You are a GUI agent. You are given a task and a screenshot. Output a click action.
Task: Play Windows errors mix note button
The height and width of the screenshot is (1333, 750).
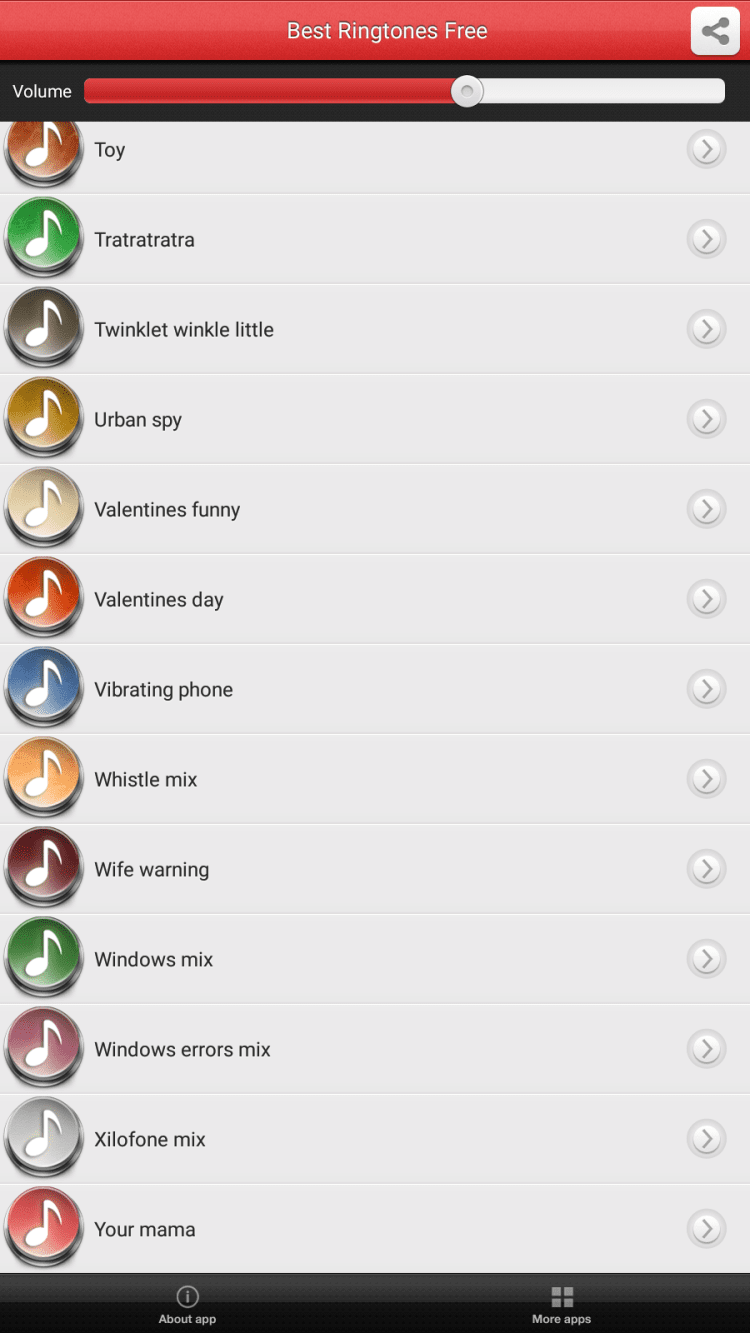click(x=43, y=1048)
